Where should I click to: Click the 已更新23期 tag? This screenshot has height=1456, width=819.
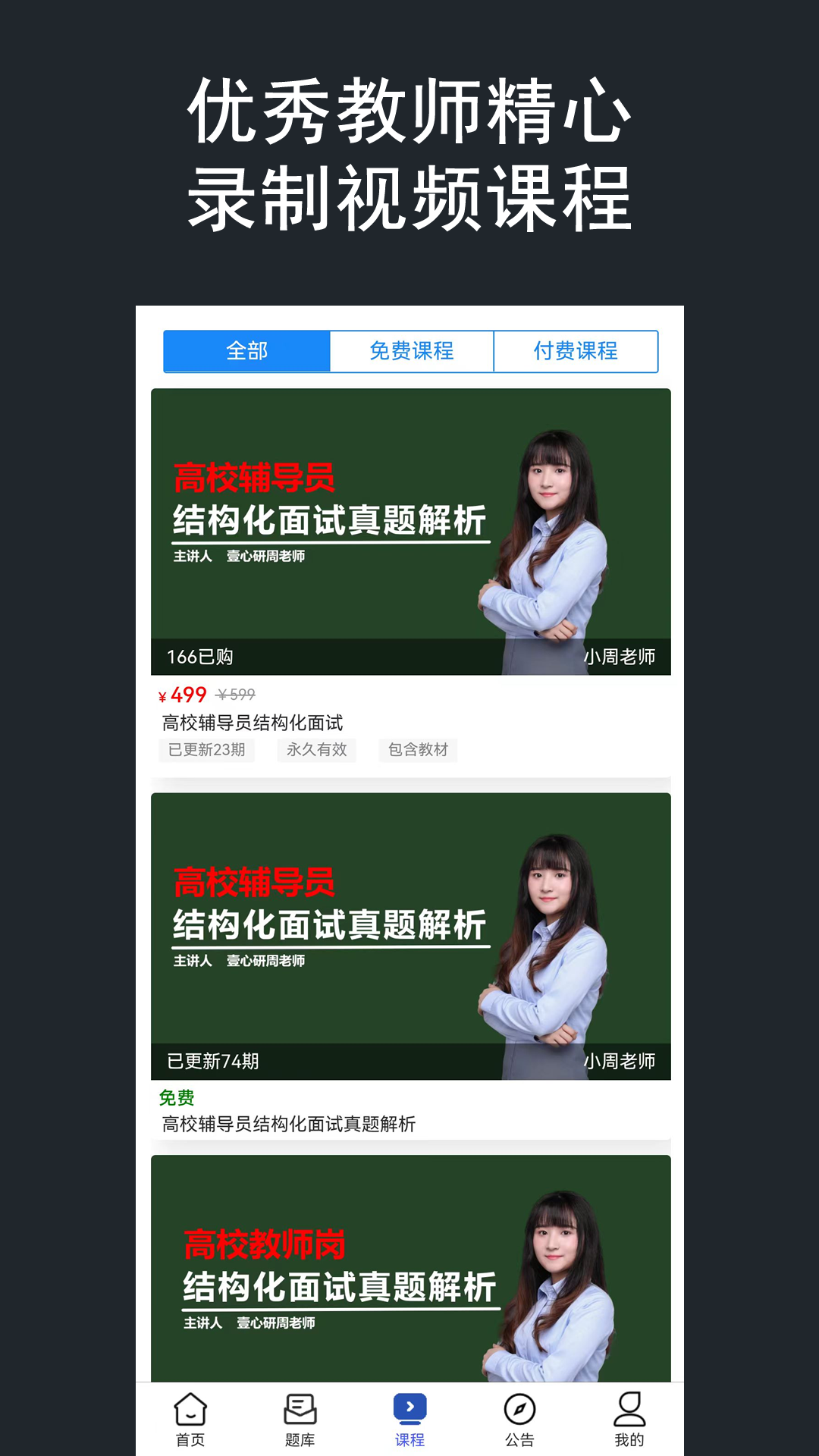207,750
